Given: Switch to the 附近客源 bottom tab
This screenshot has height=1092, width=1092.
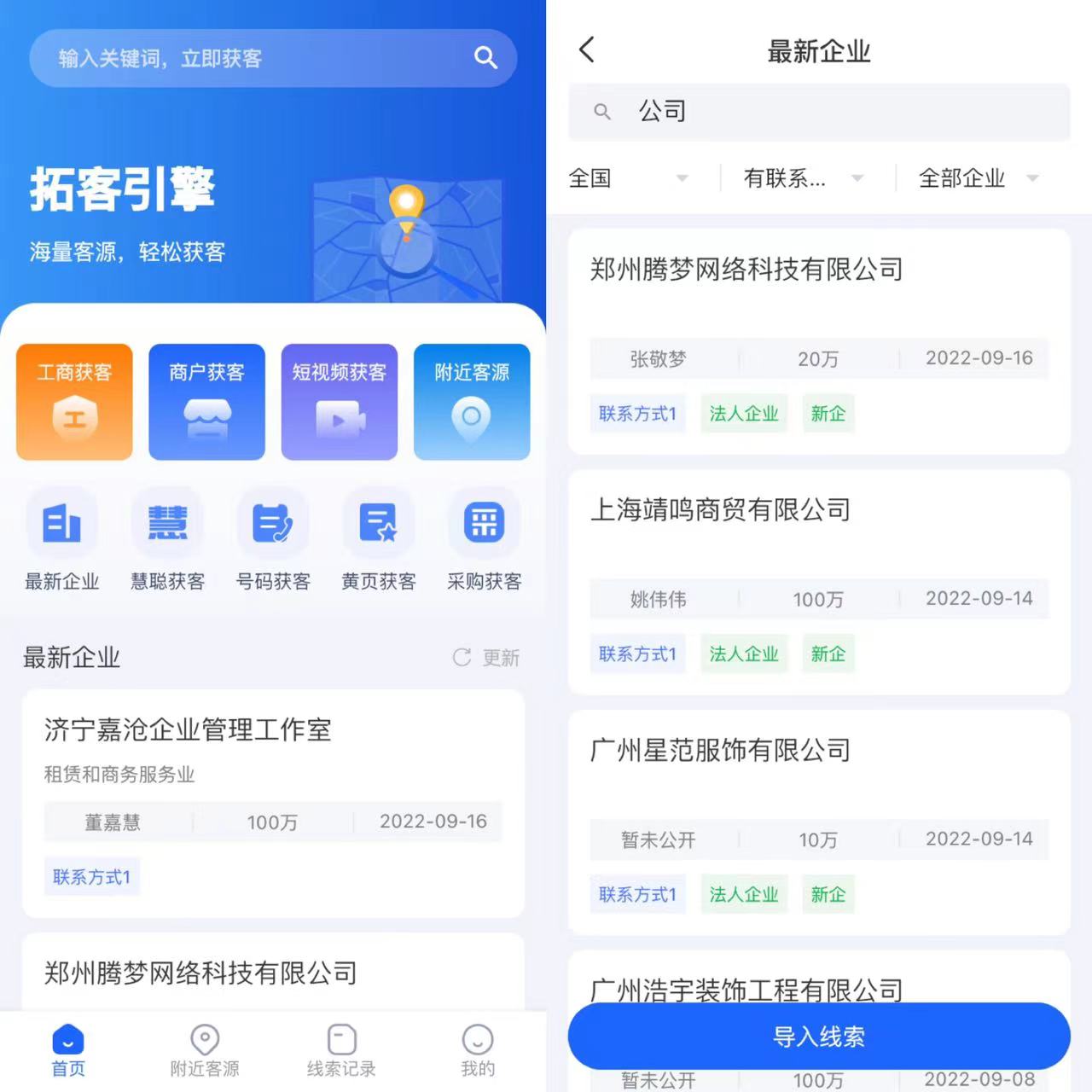Looking at the screenshot, I should (205, 1051).
